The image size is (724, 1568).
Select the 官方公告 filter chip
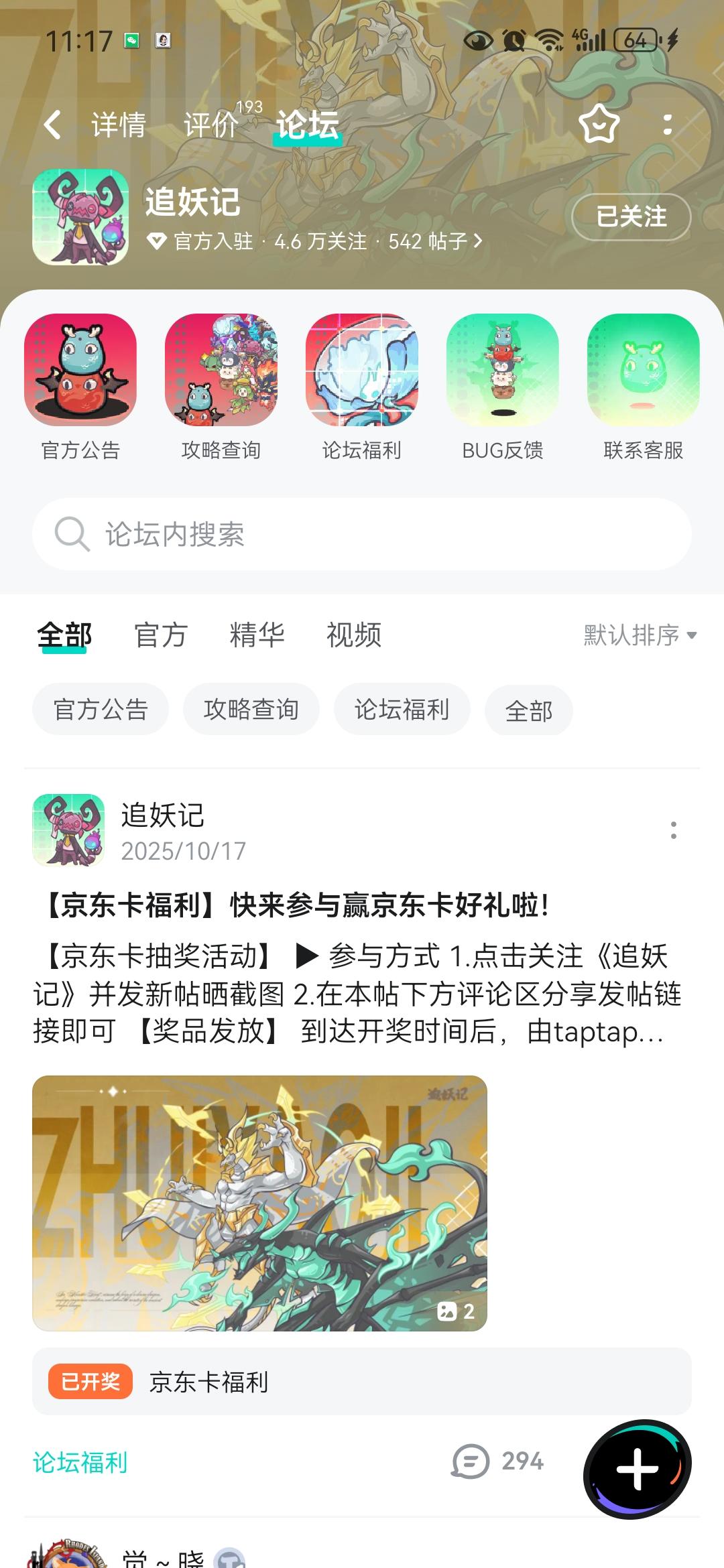click(x=100, y=710)
